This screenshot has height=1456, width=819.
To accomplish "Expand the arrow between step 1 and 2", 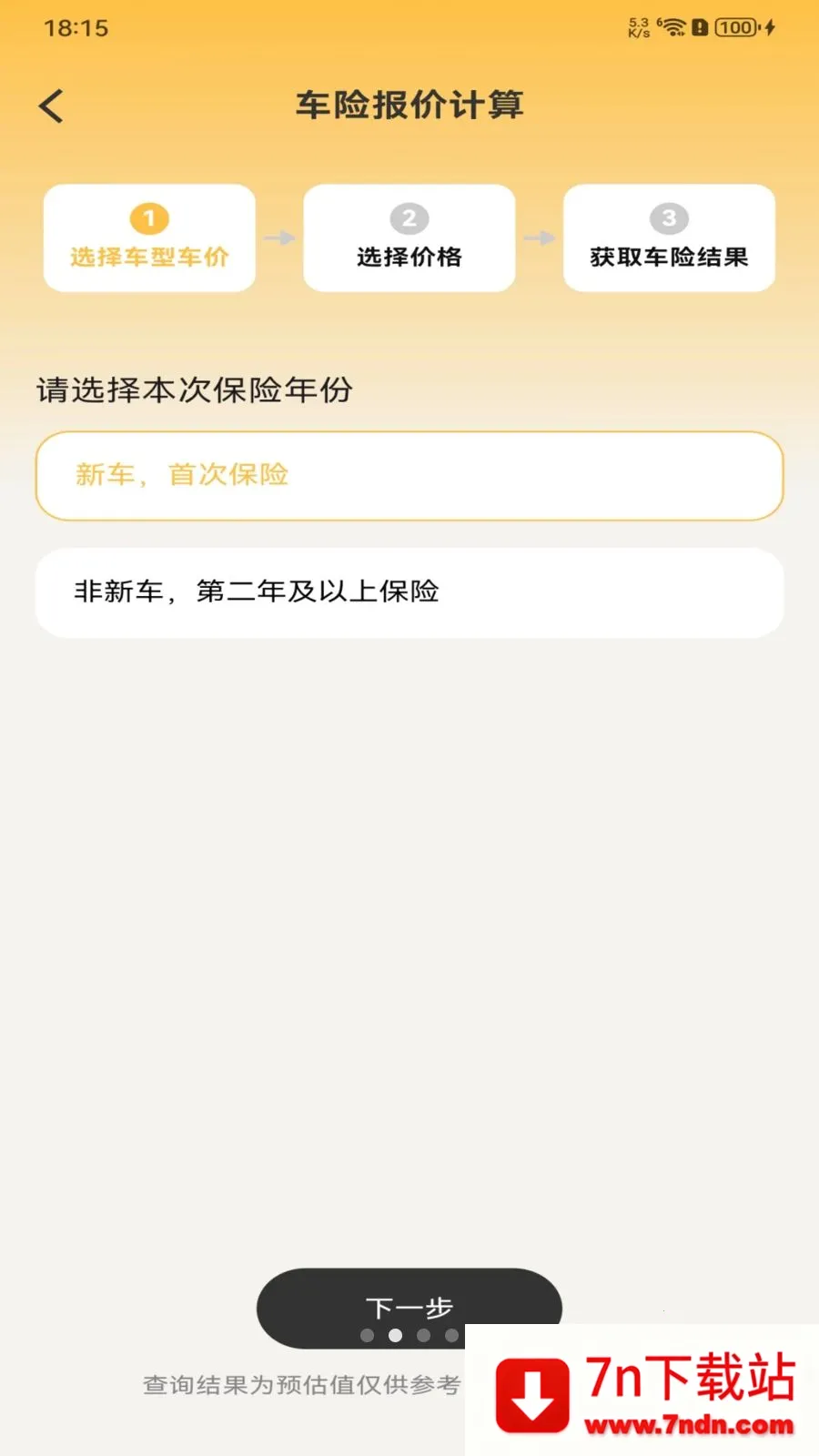I will coord(278,238).
